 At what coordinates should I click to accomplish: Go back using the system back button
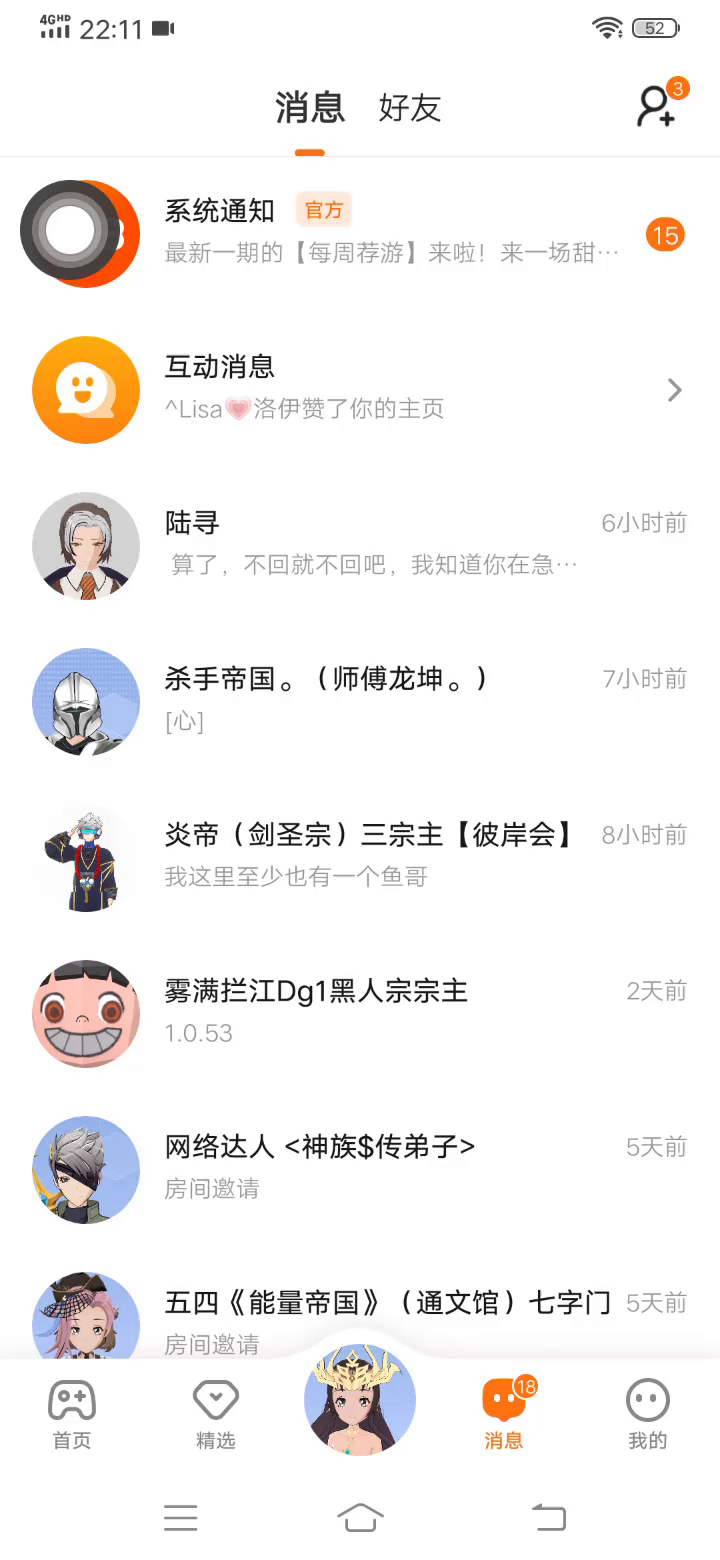point(548,1517)
